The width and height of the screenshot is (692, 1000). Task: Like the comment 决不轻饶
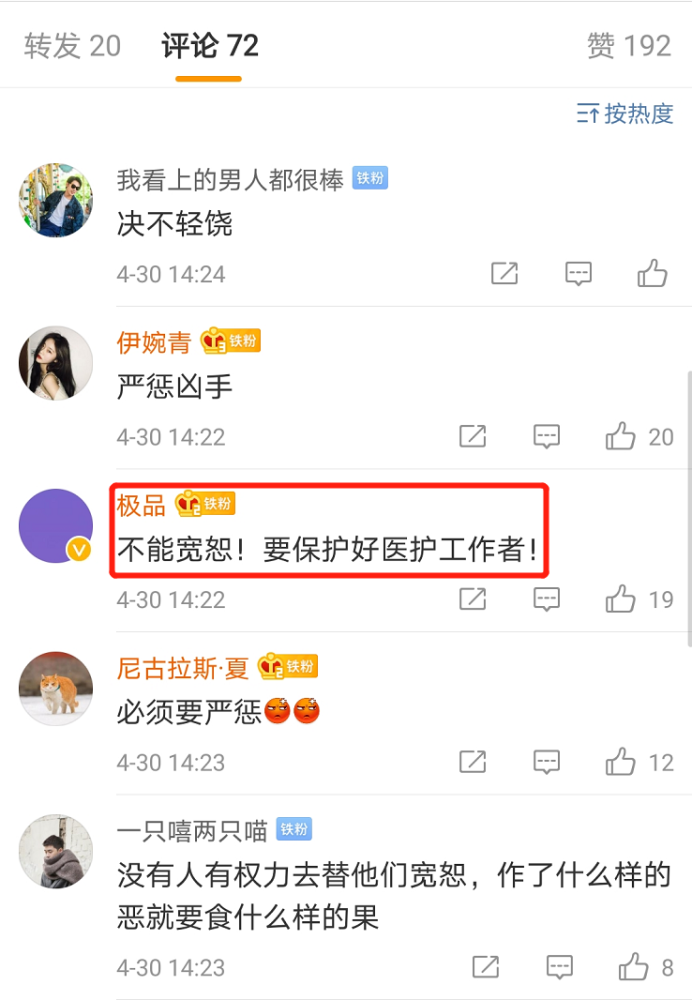652,274
